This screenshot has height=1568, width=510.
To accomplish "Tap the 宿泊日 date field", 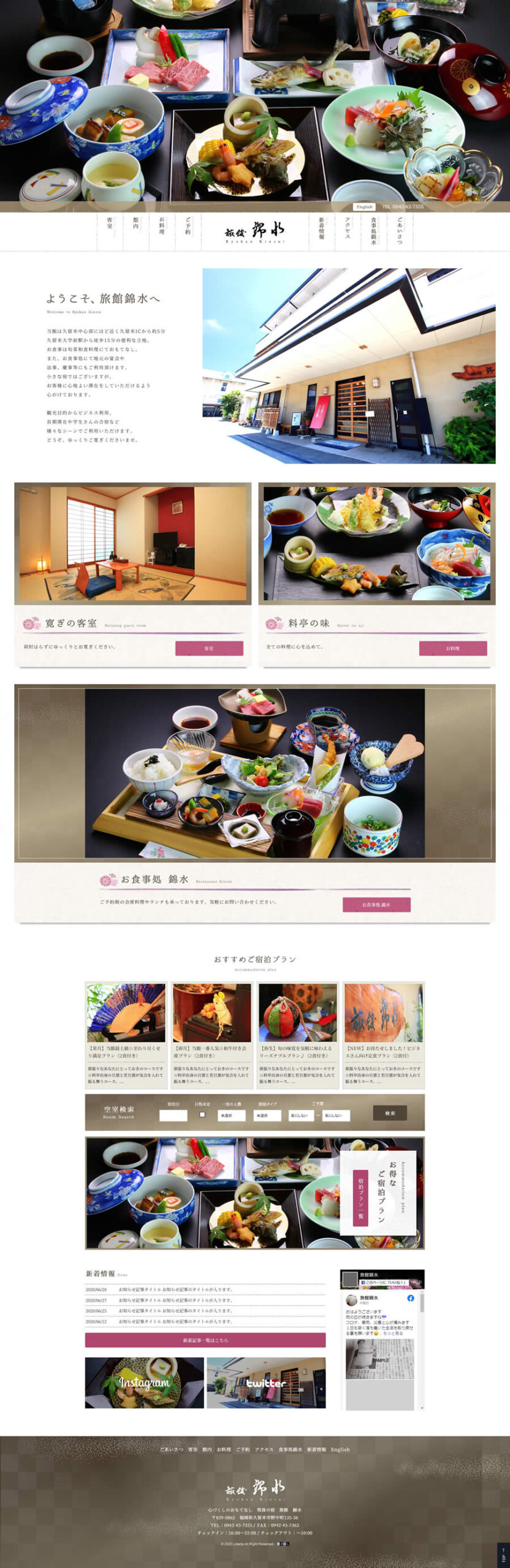I will pos(173,1115).
